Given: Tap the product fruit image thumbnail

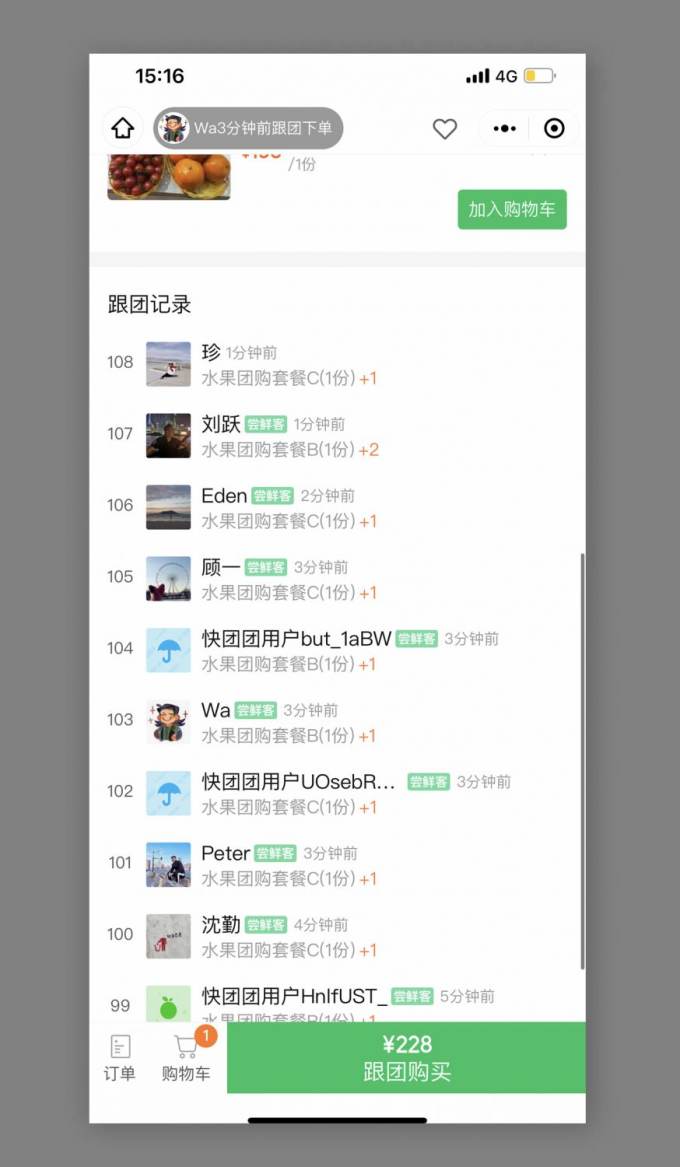Looking at the screenshot, I should click(x=168, y=176).
